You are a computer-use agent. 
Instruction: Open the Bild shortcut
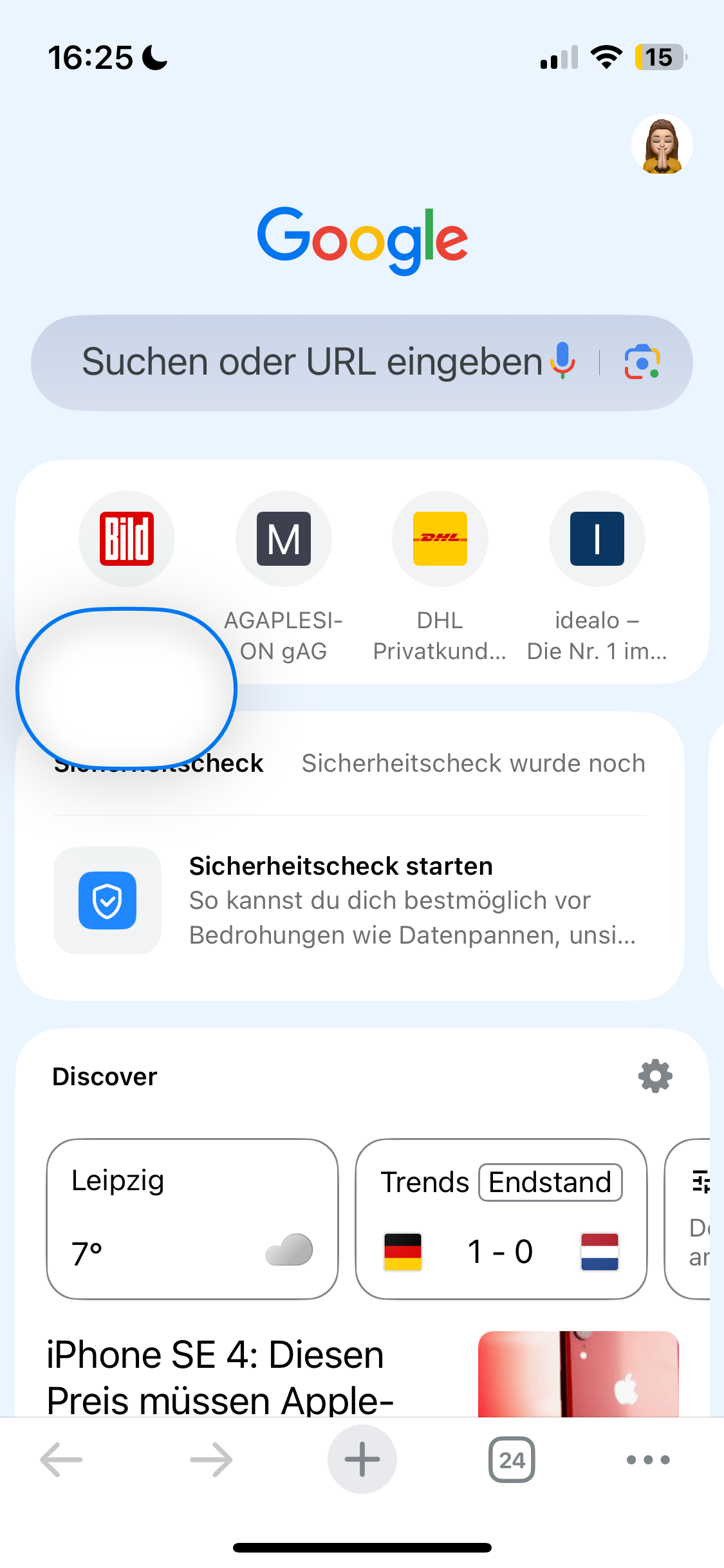127,539
